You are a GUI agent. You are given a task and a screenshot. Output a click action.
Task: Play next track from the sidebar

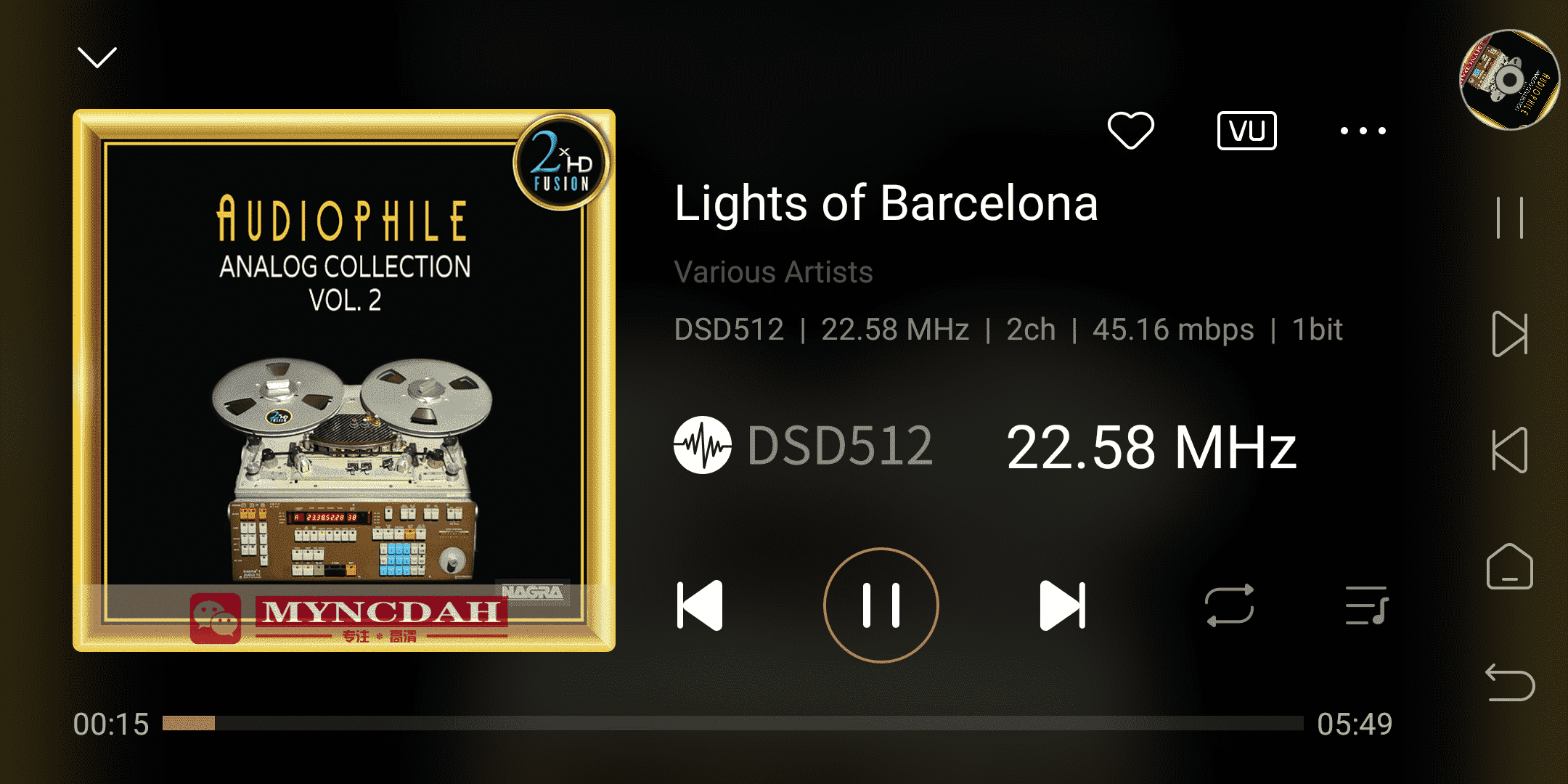pyautogui.click(x=1509, y=334)
